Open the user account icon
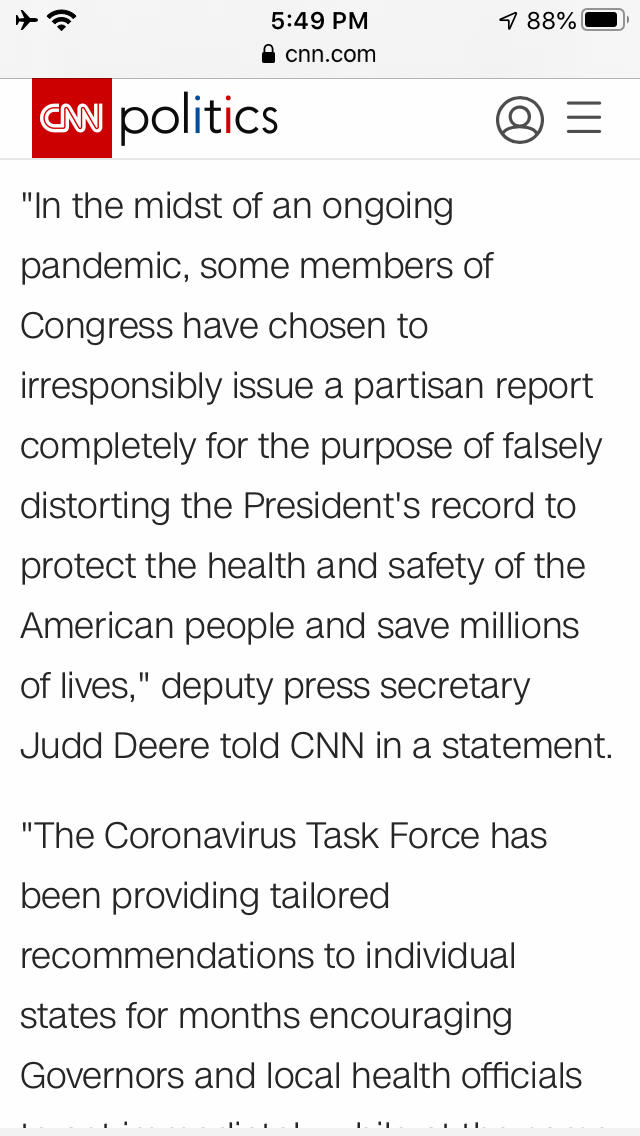The width and height of the screenshot is (640, 1136). (x=519, y=119)
